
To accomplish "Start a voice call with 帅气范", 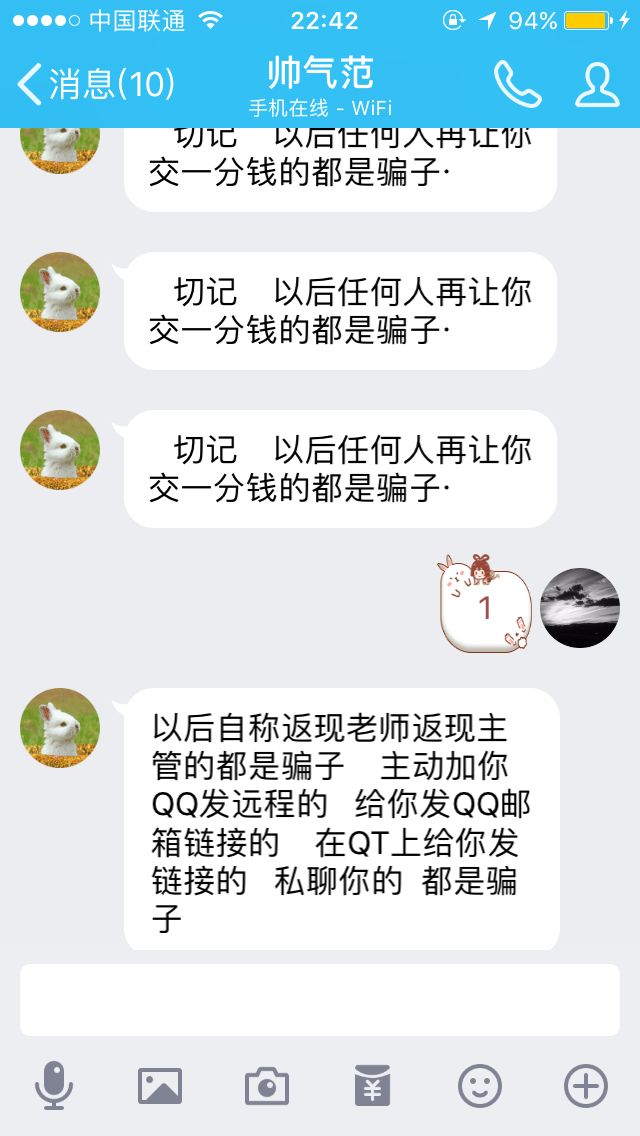I will point(517,84).
